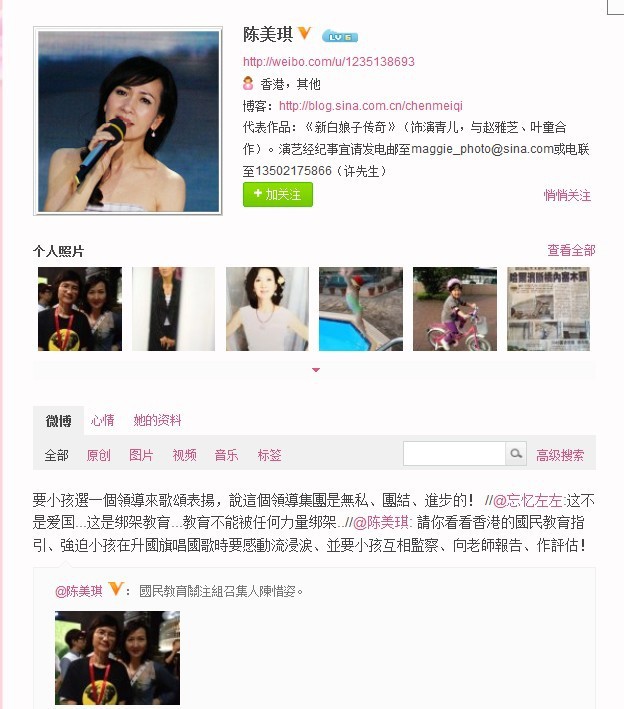
Task: Open 查看全部 to view all photos
Action: click(x=571, y=250)
